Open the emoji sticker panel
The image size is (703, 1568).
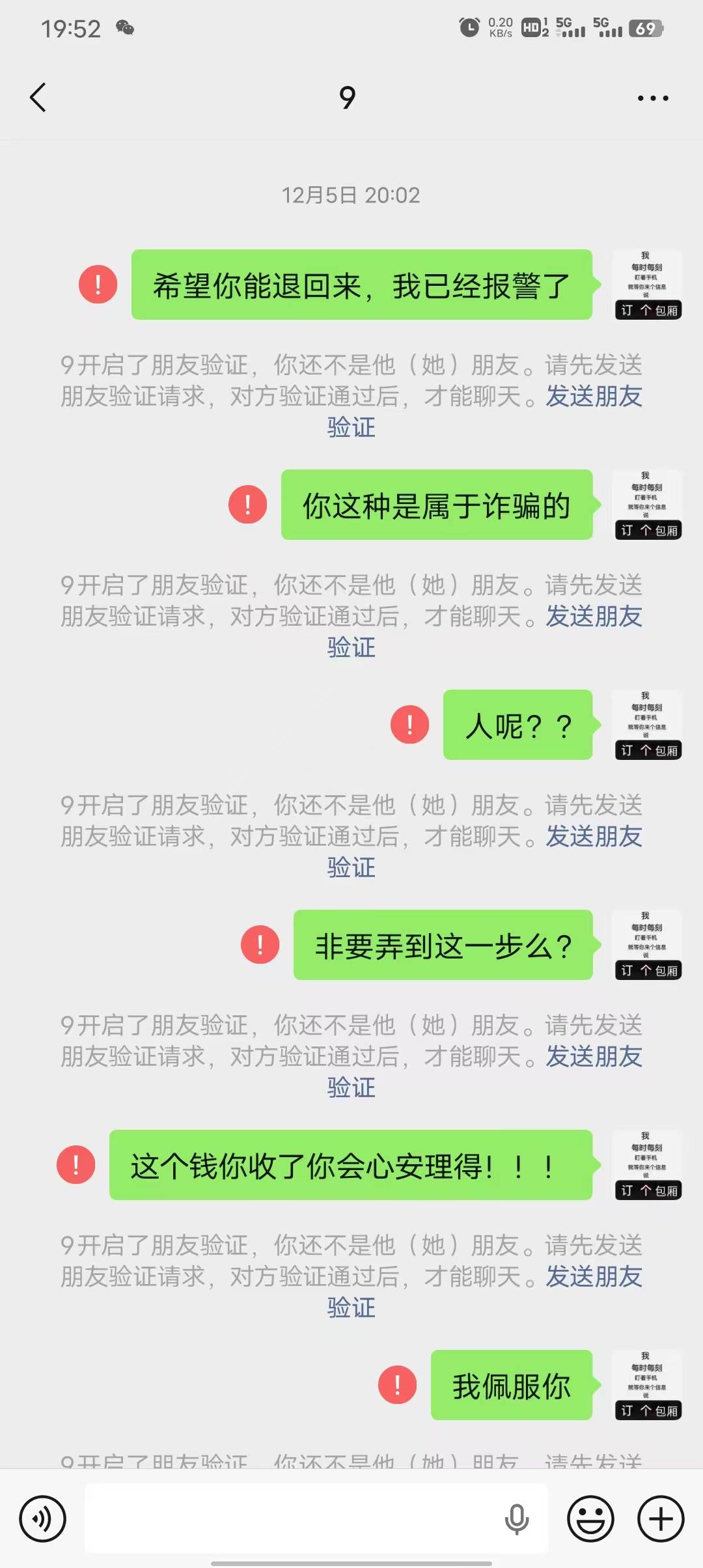(x=590, y=1519)
